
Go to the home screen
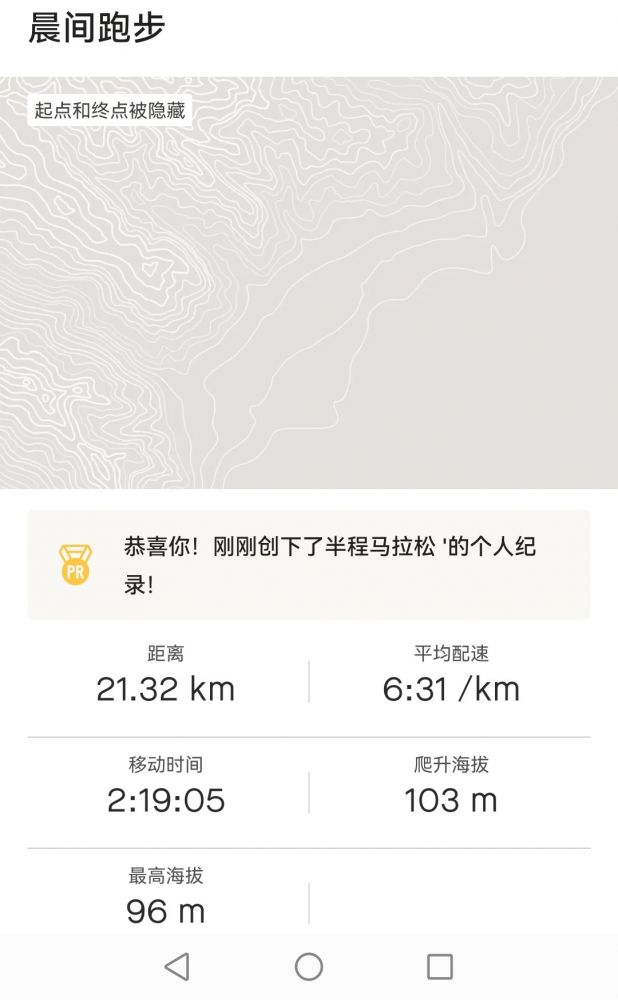coord(309,966)
